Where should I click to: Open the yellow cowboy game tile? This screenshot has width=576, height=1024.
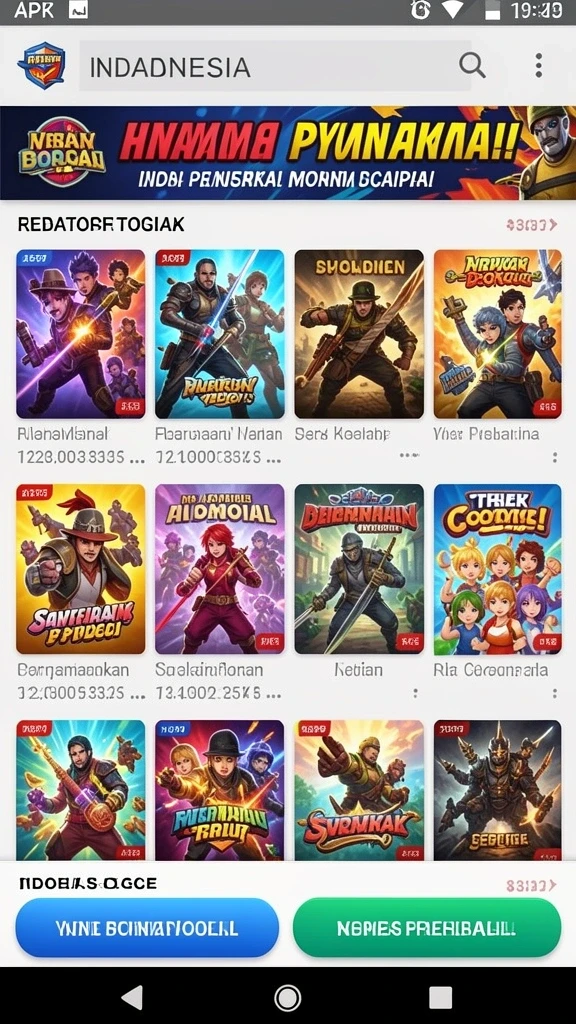click(81, 569)
